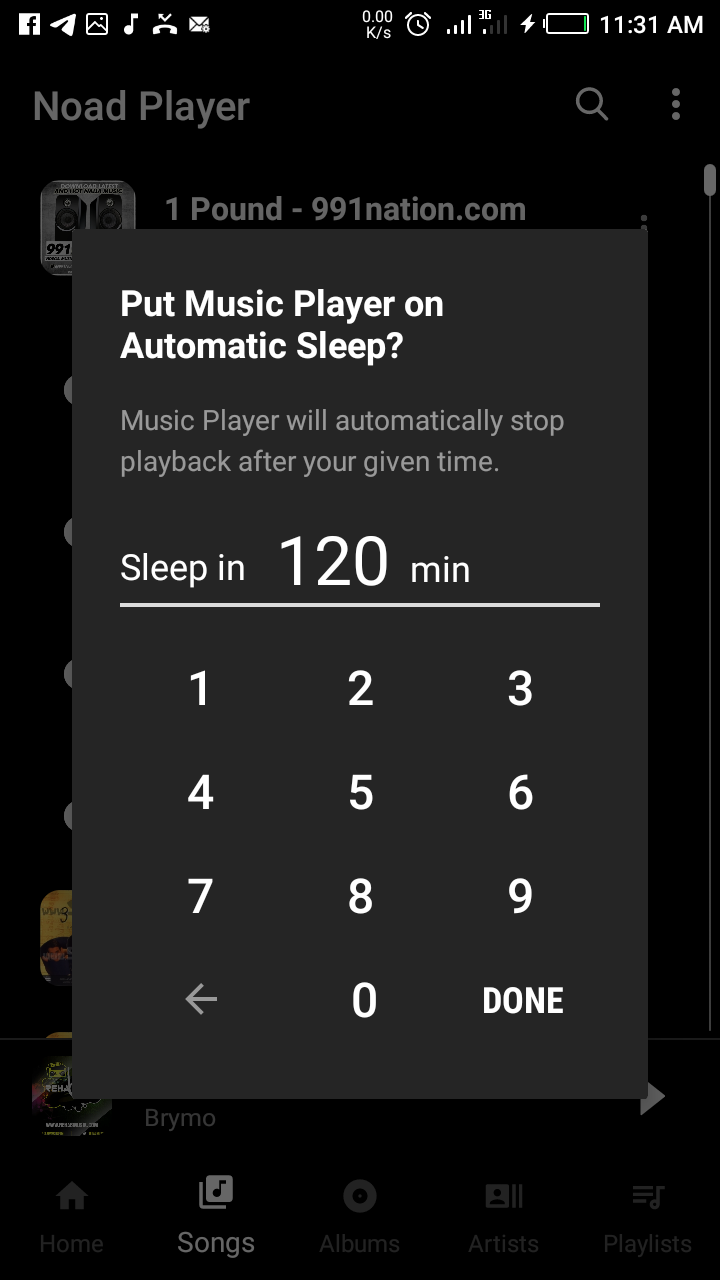Tap keypad number 7
Screen dimensions: 720x1280
(200, 897)
